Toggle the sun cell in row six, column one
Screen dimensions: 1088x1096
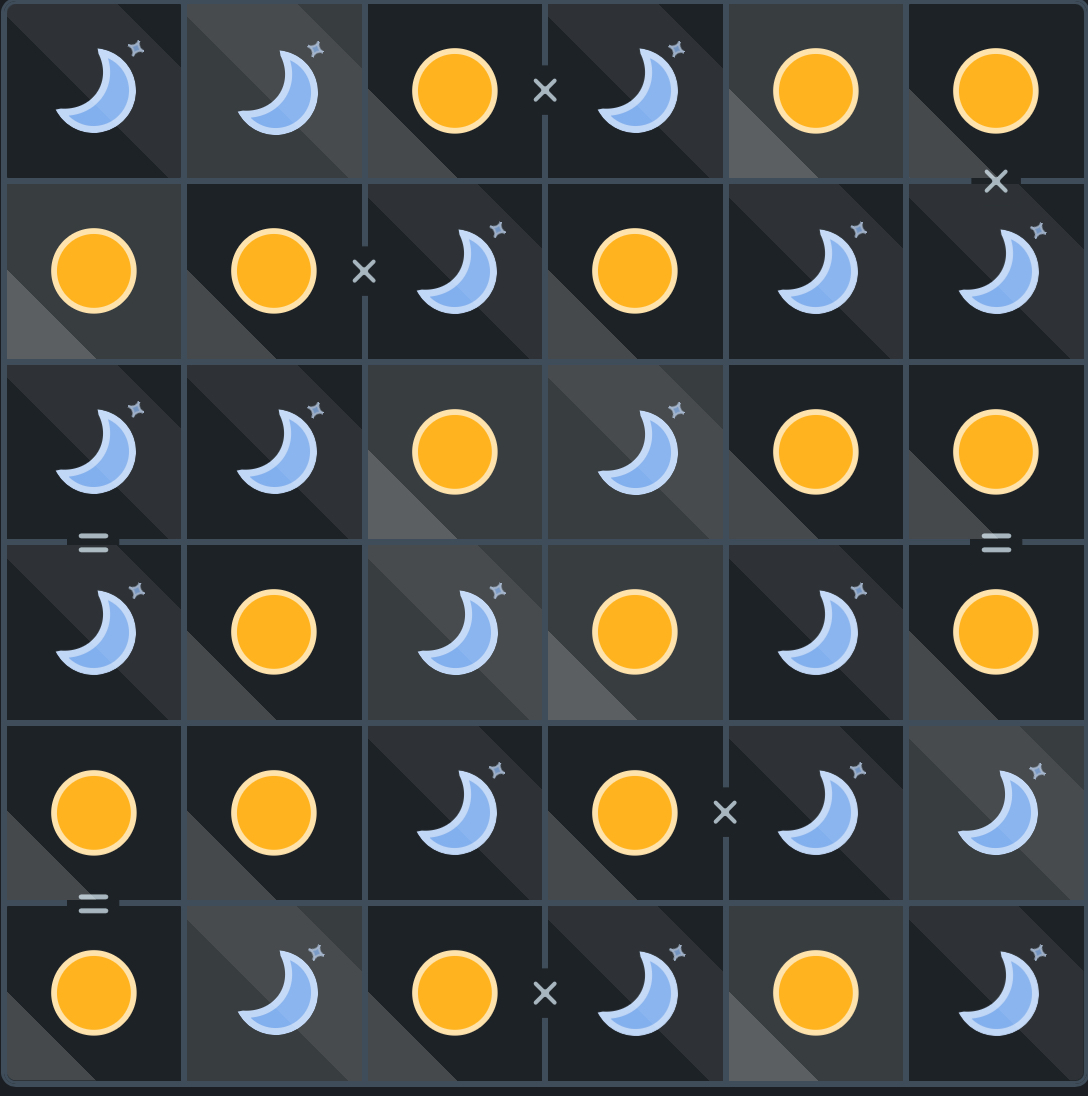tap(94, 993)
